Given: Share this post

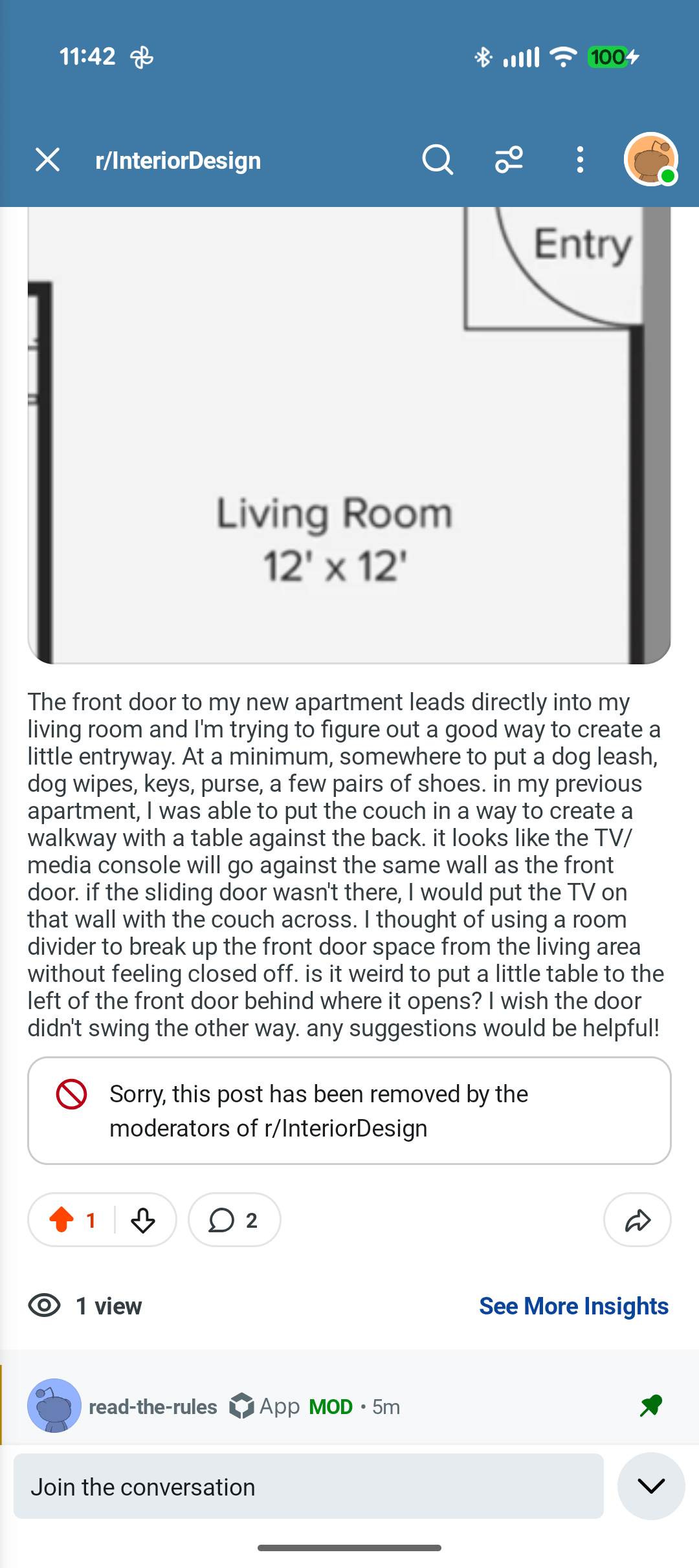Looking at the screenshot, I should tap(637, 1220).
